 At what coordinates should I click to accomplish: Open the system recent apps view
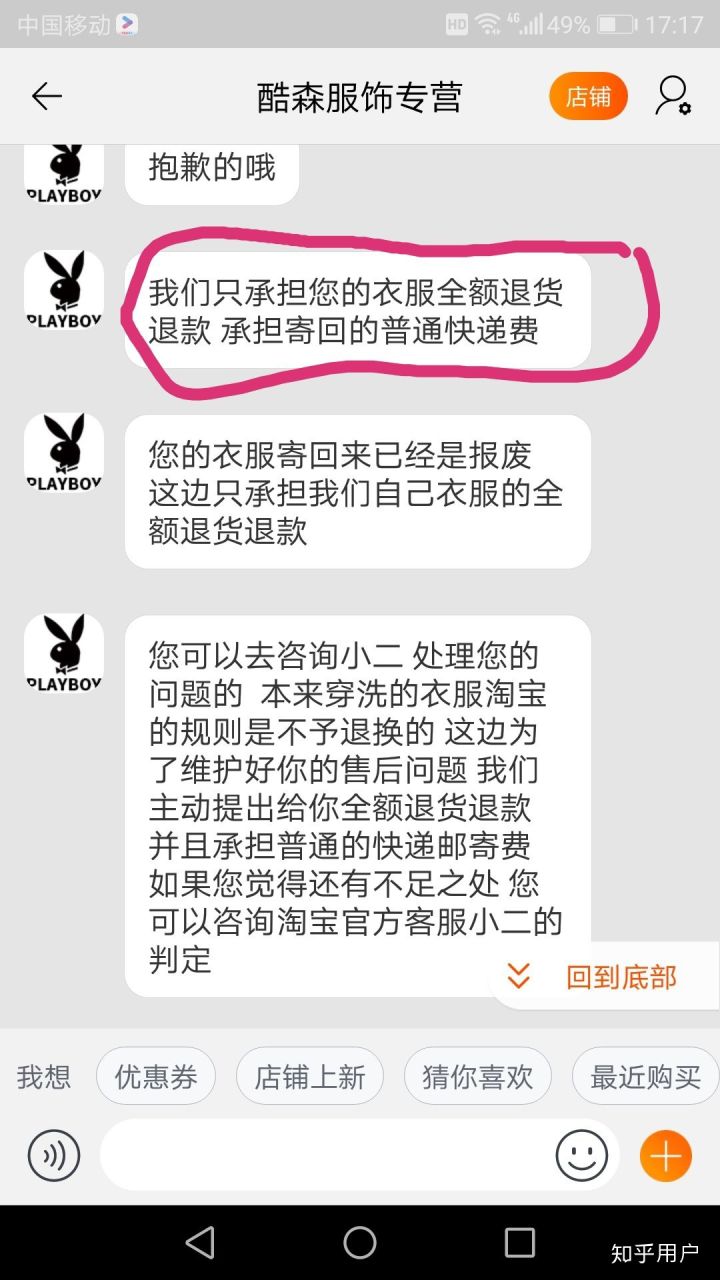[520, 1243]
